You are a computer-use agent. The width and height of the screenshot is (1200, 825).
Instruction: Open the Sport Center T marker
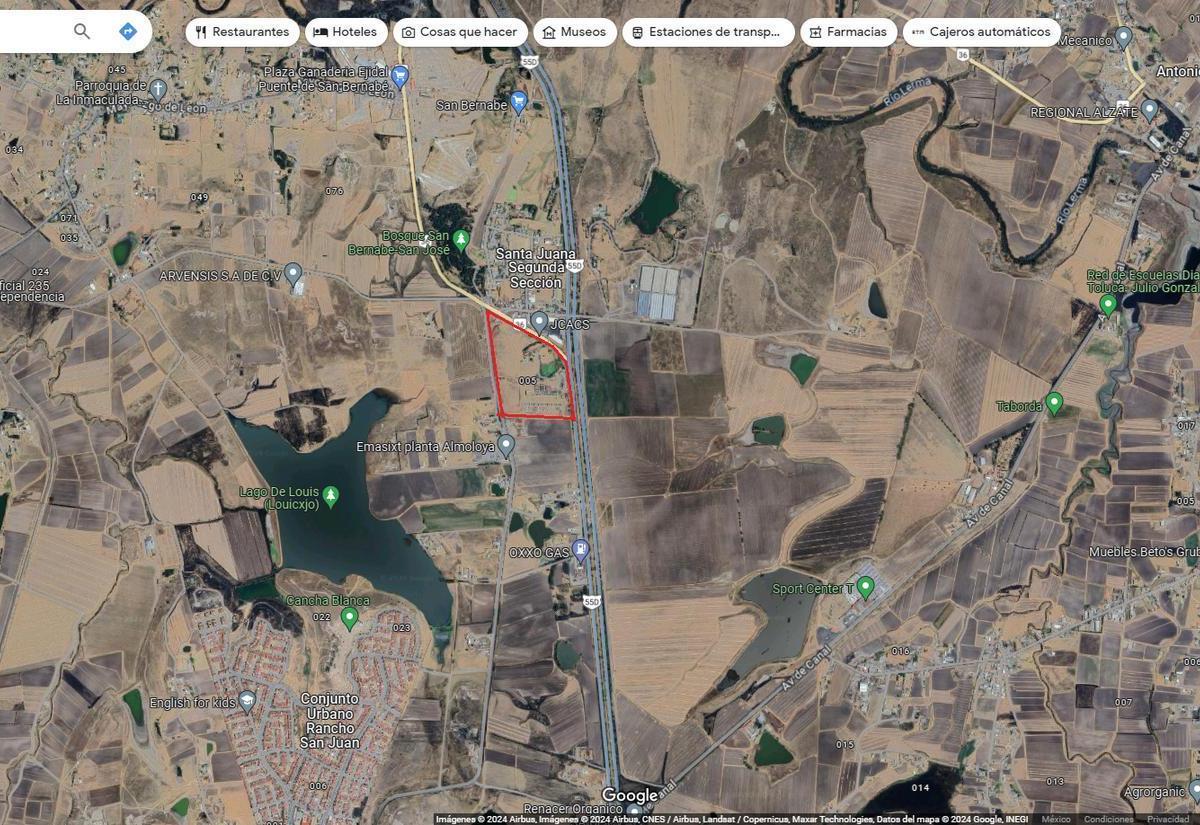[866, 588]
